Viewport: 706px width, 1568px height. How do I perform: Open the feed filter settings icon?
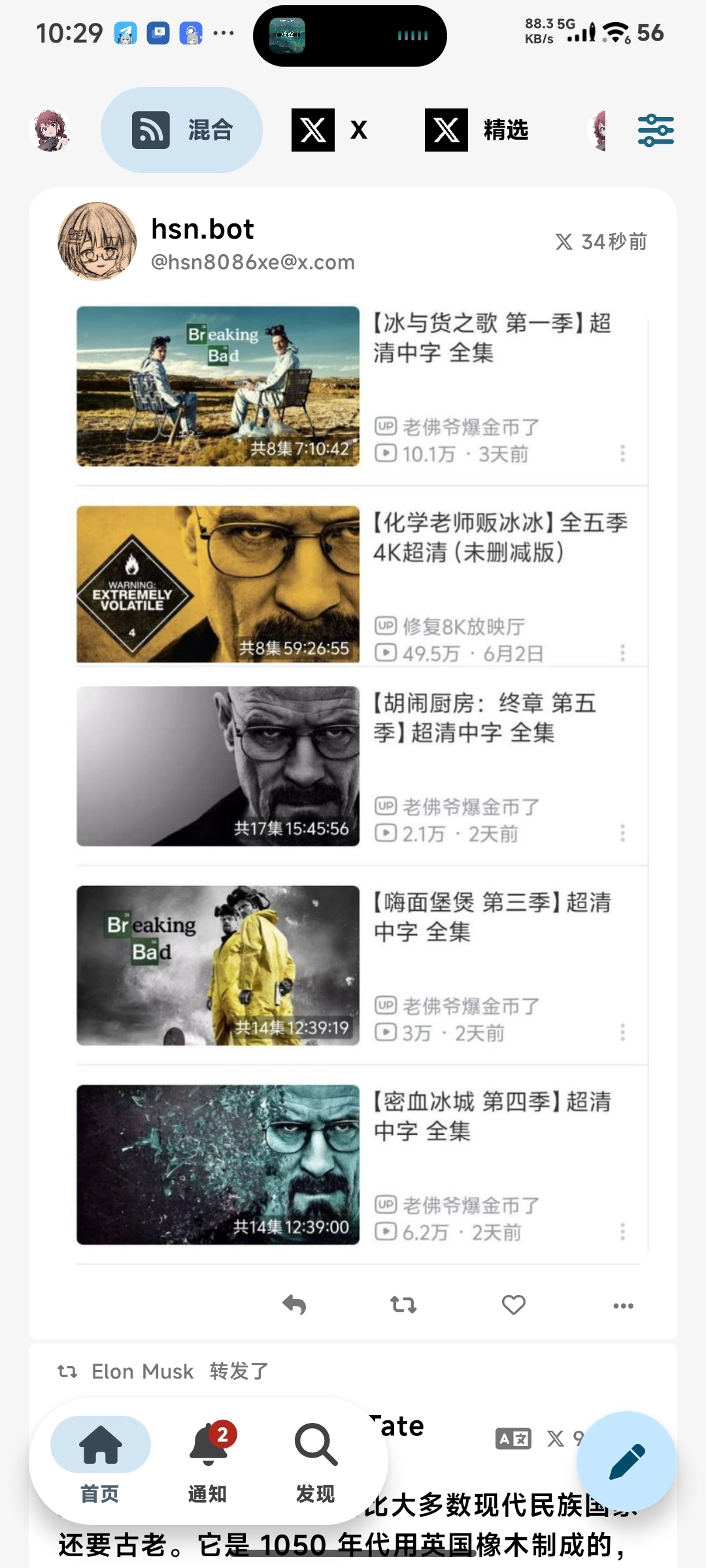click(656, 130)
